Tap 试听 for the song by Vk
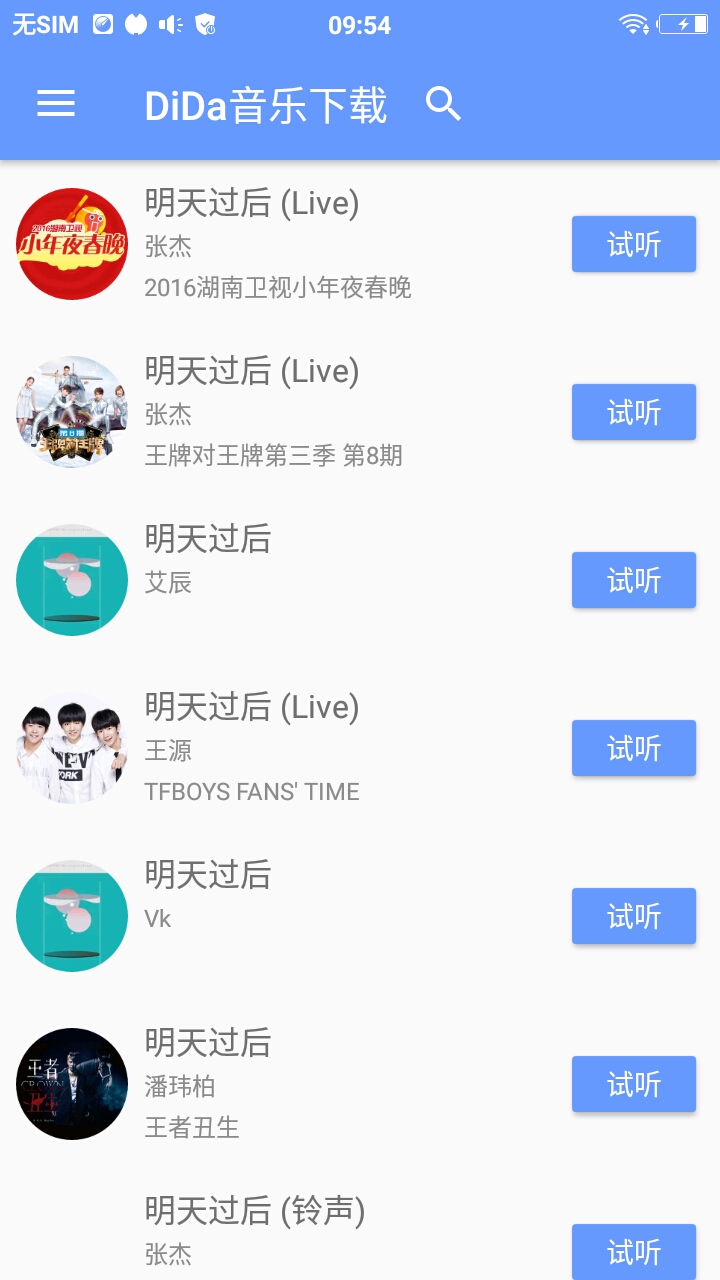The width and height of the screenshot is (720, 1280). pyautogui.click(x=633, y=916)
